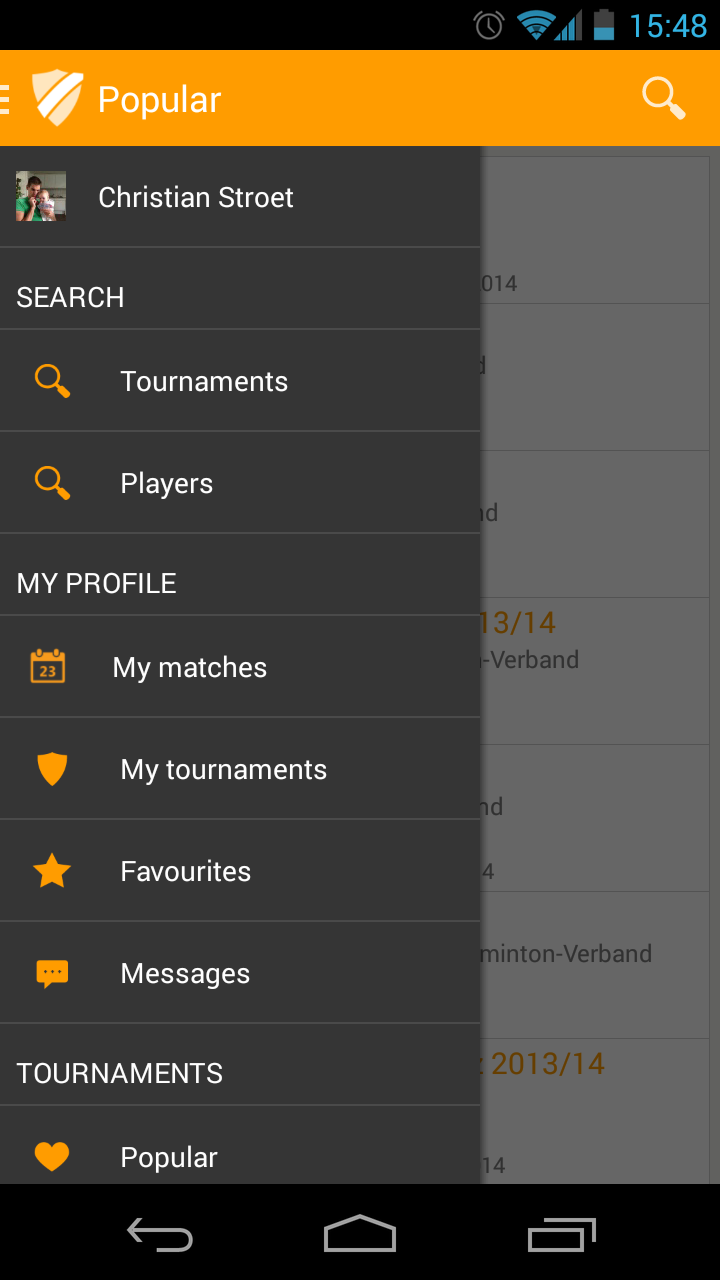
Task: Go to the home screen
Action: (360, 1235)
